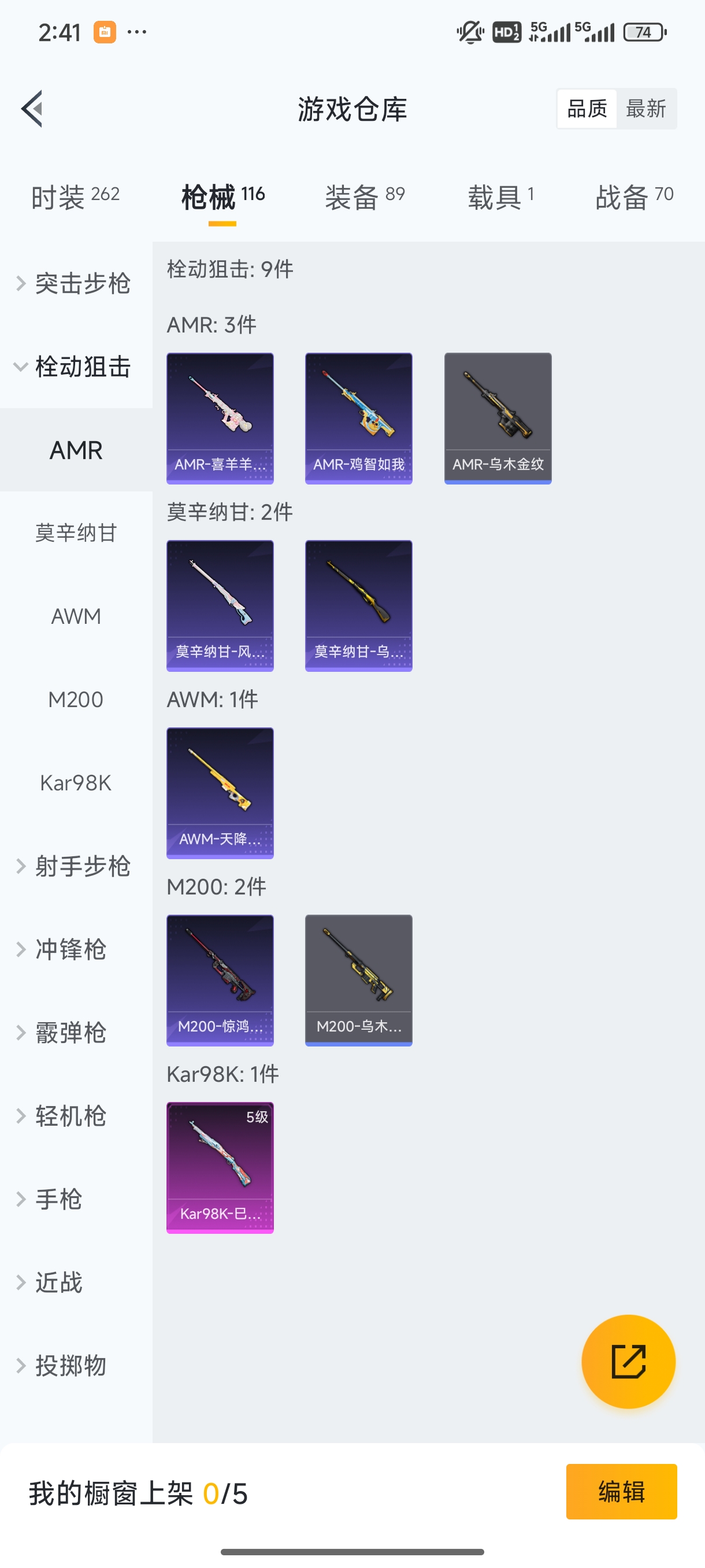Select the M200-乌木 weapon
Viewport: 705px width, 1568px height.
(x=358, y=980)
